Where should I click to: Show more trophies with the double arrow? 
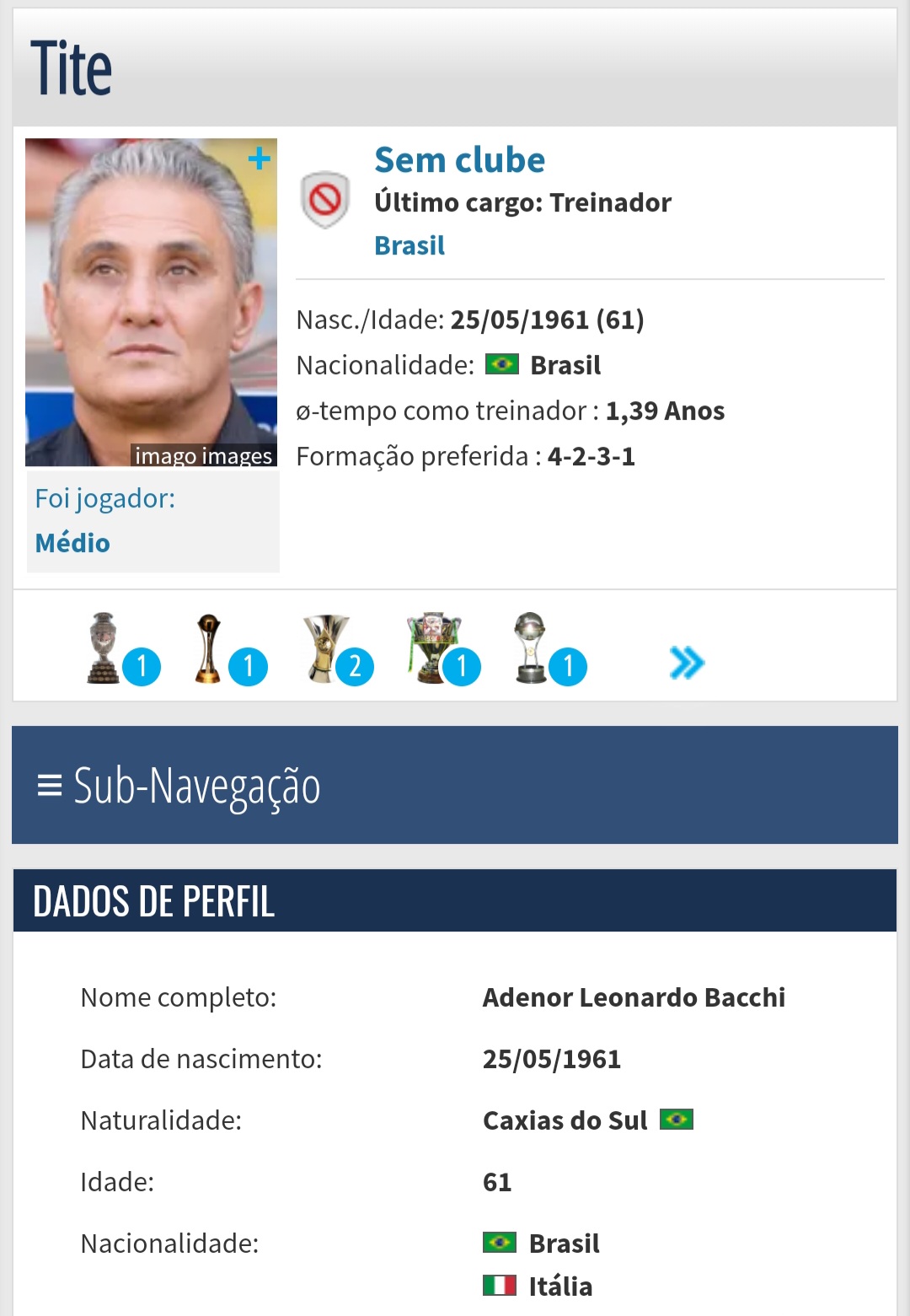(687, 663)
